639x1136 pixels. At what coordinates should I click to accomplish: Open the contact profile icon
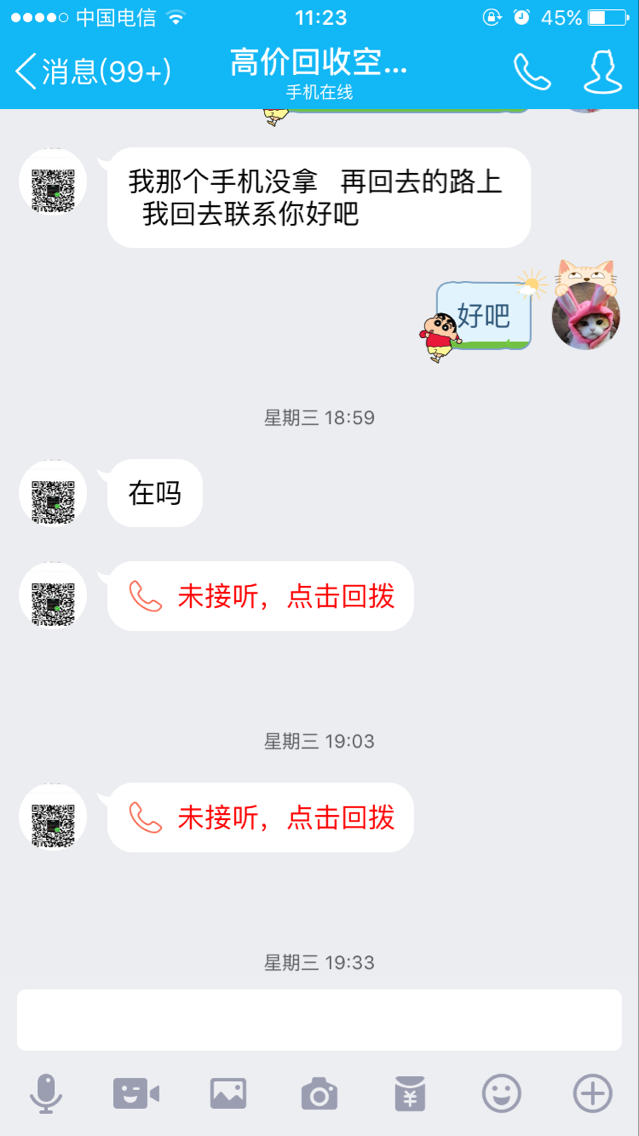point(603,72)
